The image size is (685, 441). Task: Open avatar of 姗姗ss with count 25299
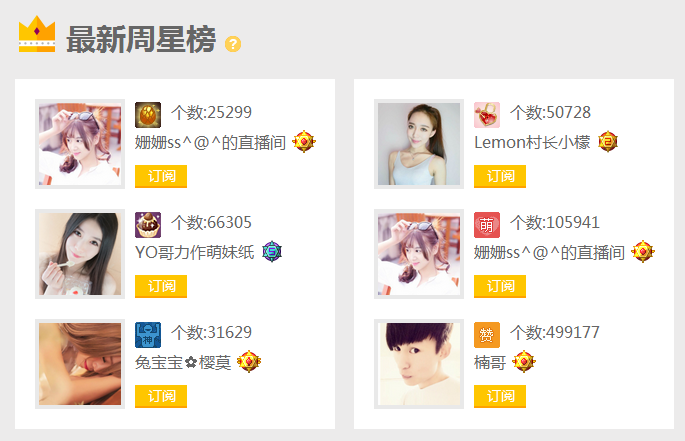tap(79, 144)
